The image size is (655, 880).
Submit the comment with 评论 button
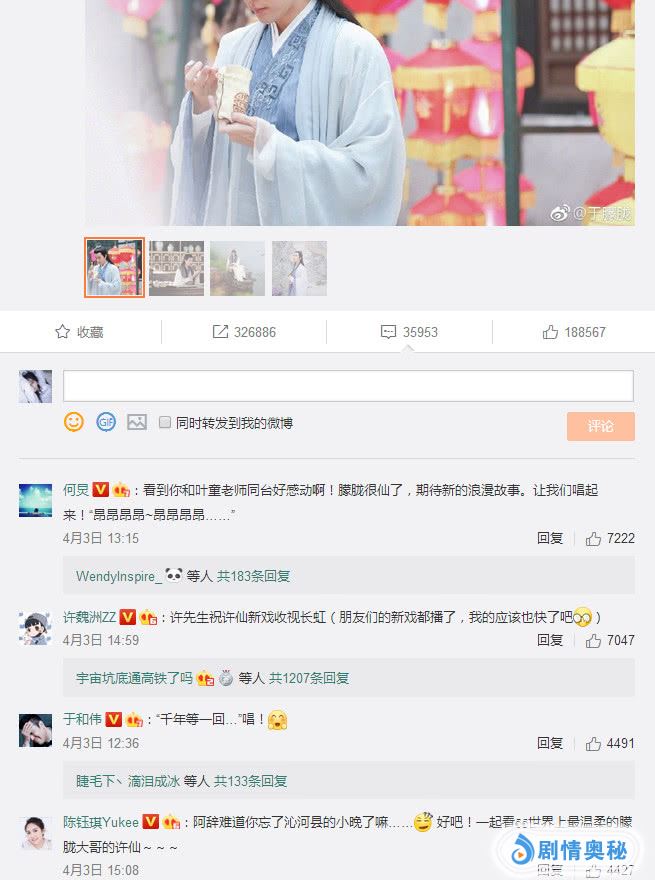(600, 426)
